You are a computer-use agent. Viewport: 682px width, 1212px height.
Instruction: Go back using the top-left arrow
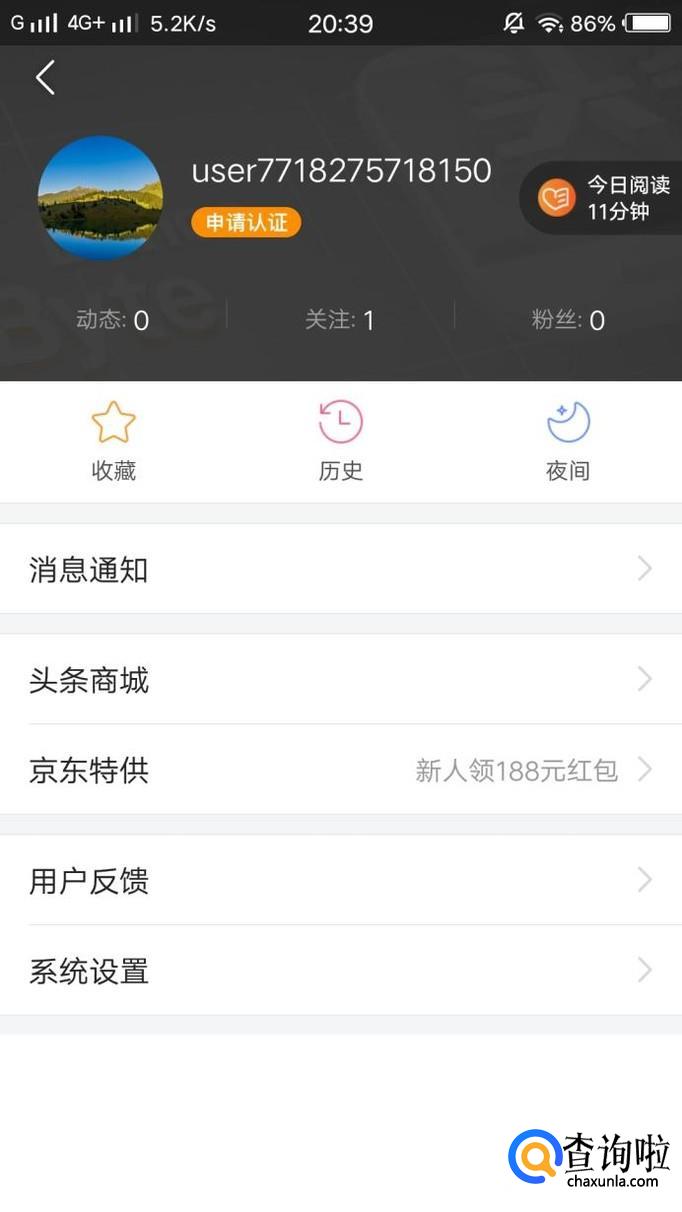[x=45, y=77]
